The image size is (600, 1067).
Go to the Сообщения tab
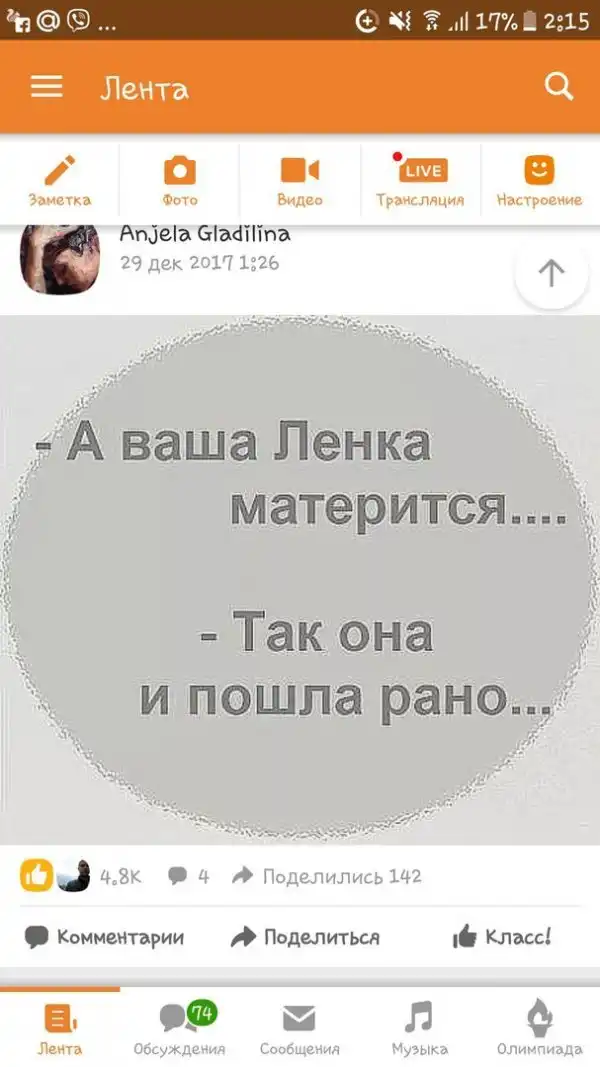[x=299, y=1028]
